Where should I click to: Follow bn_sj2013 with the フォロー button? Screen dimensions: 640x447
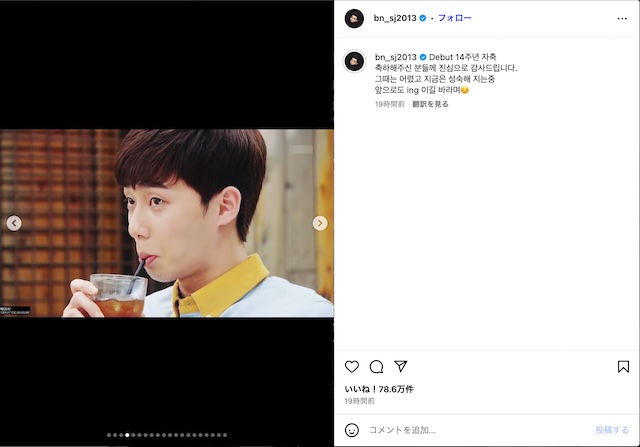click(455, 18)
